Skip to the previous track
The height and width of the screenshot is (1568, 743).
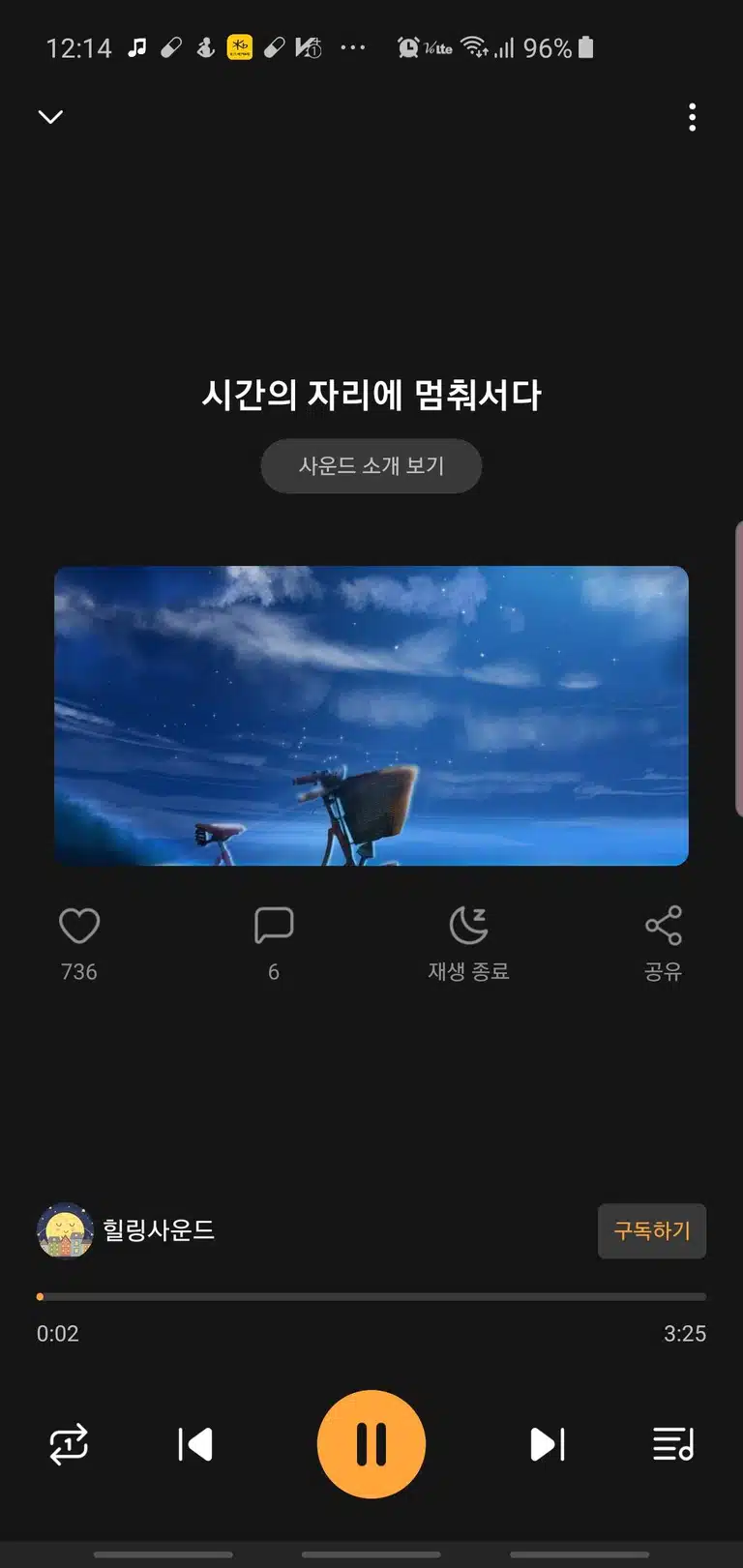(195, 1444)
